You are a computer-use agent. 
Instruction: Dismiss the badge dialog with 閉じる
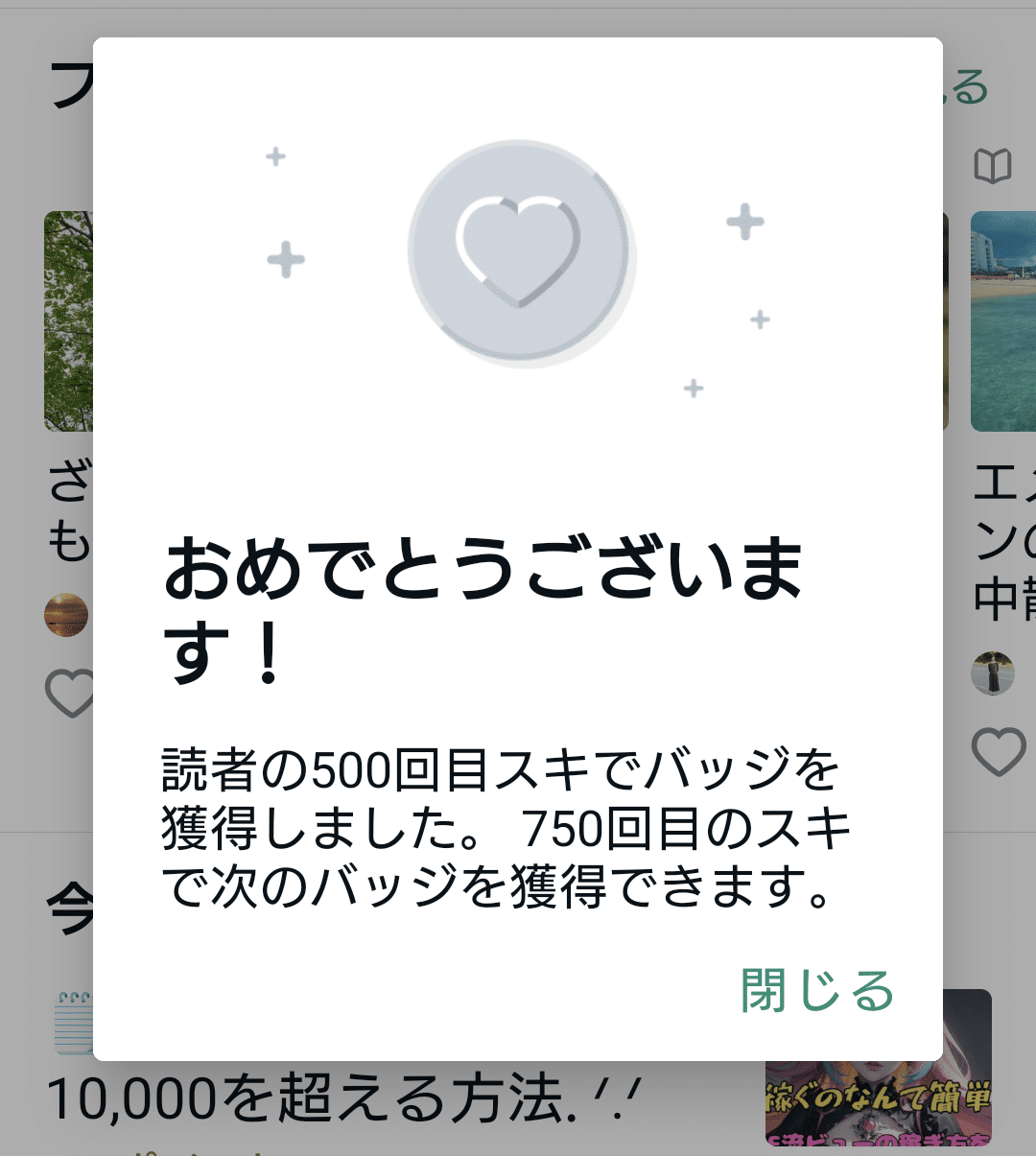pyautogui.click(x=816, y=990)
